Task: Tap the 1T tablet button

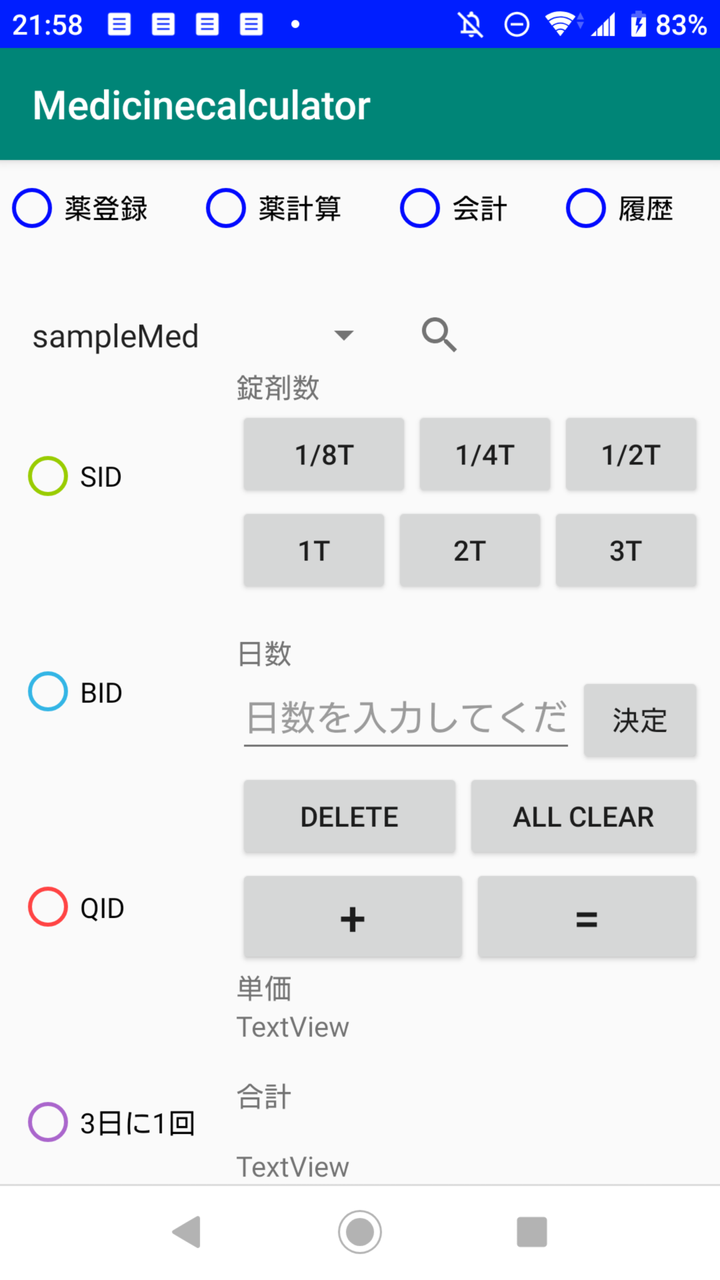Action: pos(314,551)
